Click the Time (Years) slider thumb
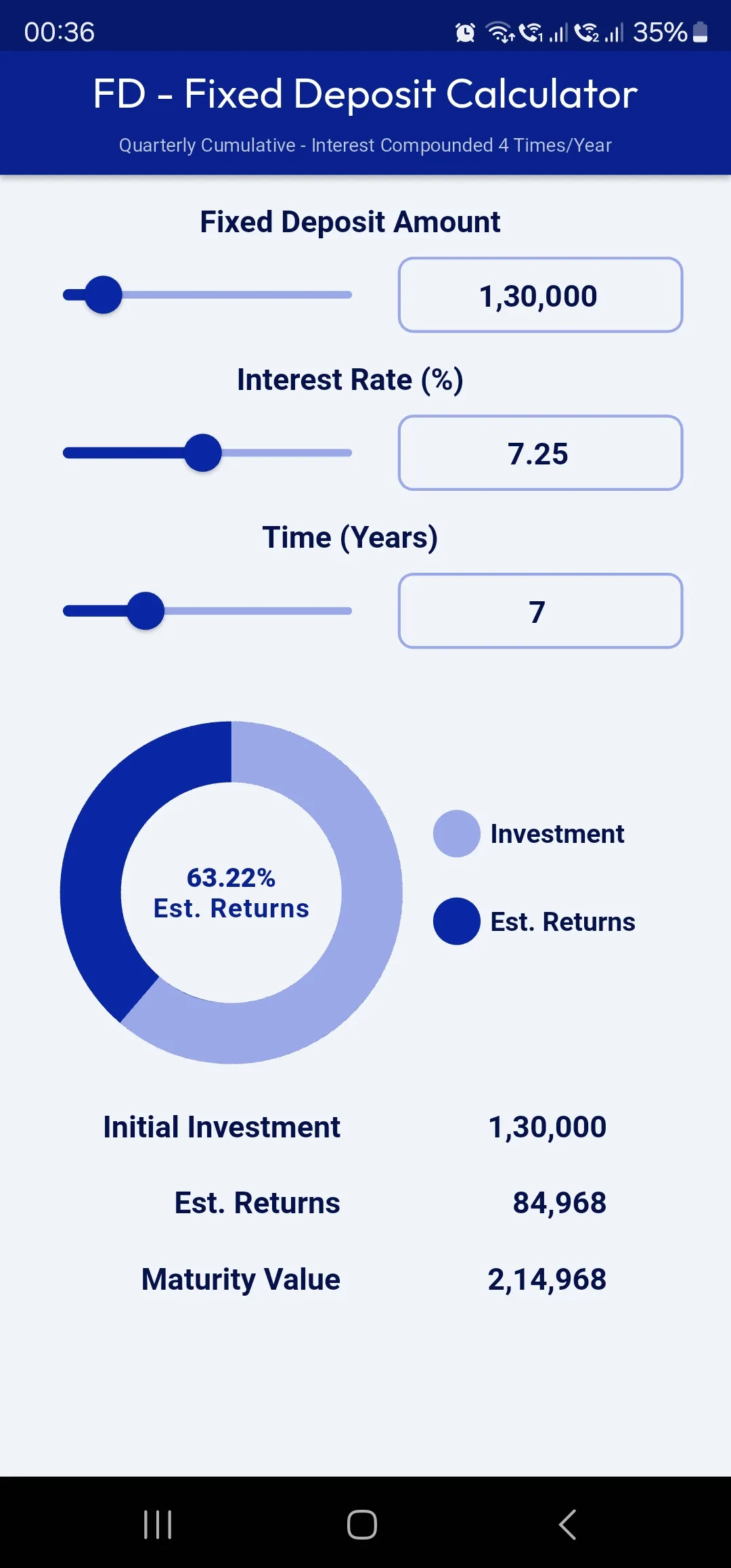This screenshot has height=1568, width=731. coord(146,611)
